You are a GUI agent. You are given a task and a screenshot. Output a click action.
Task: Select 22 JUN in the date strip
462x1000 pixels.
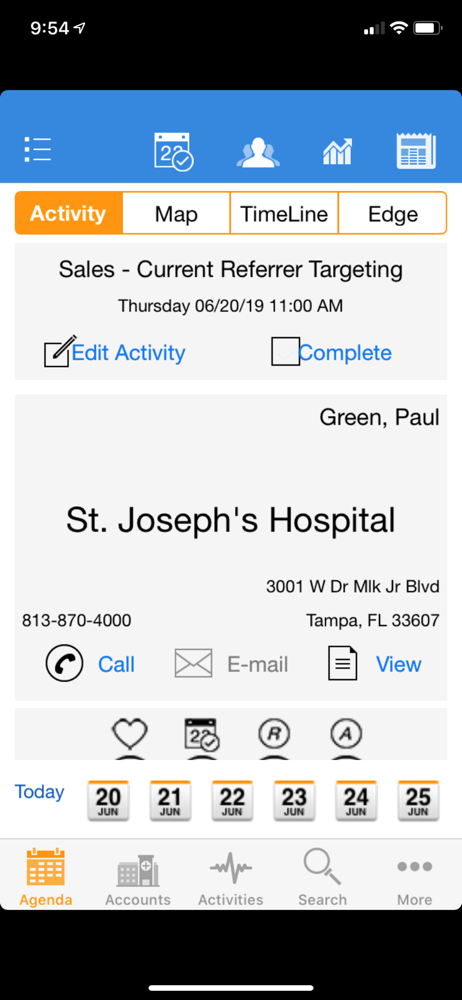[232, 800]
